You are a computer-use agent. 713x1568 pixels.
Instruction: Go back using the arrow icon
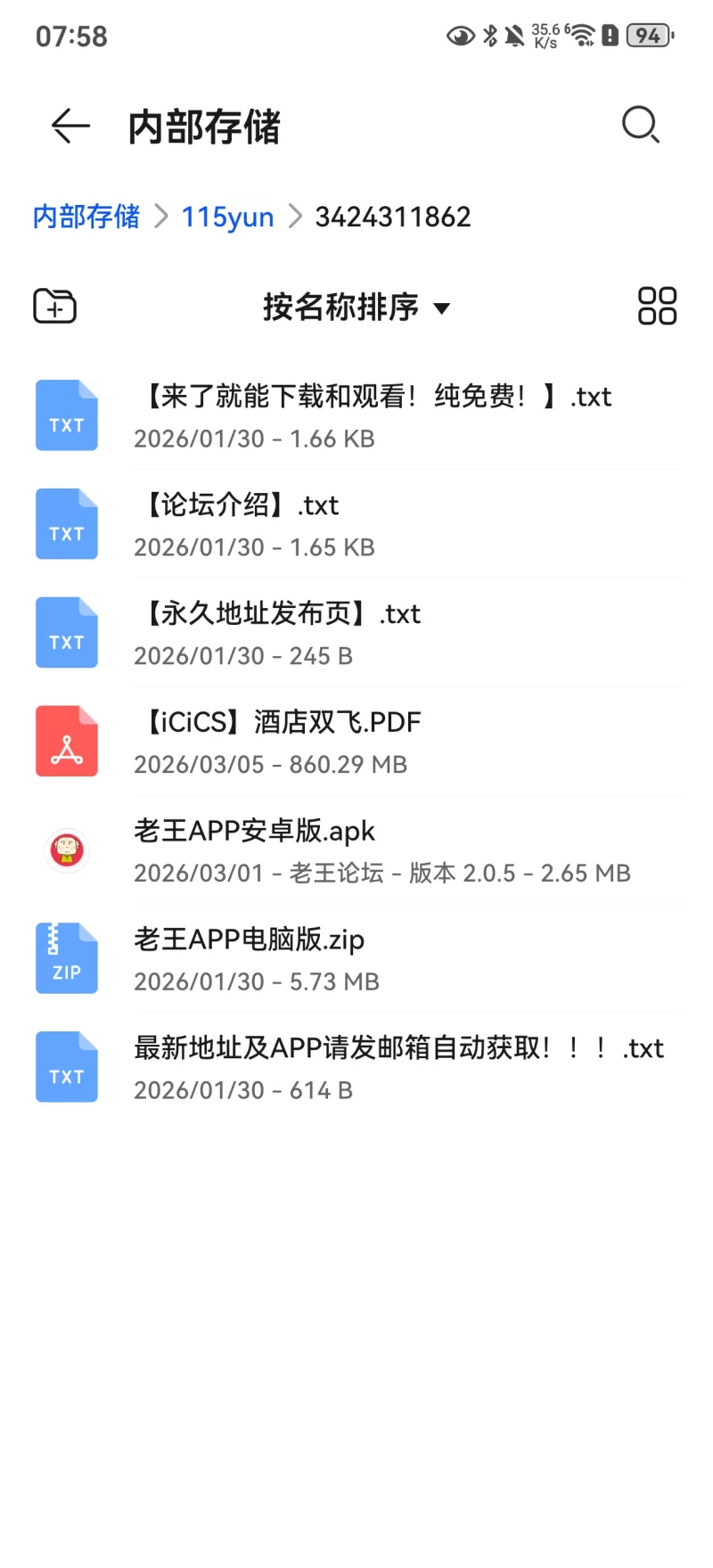70,126
